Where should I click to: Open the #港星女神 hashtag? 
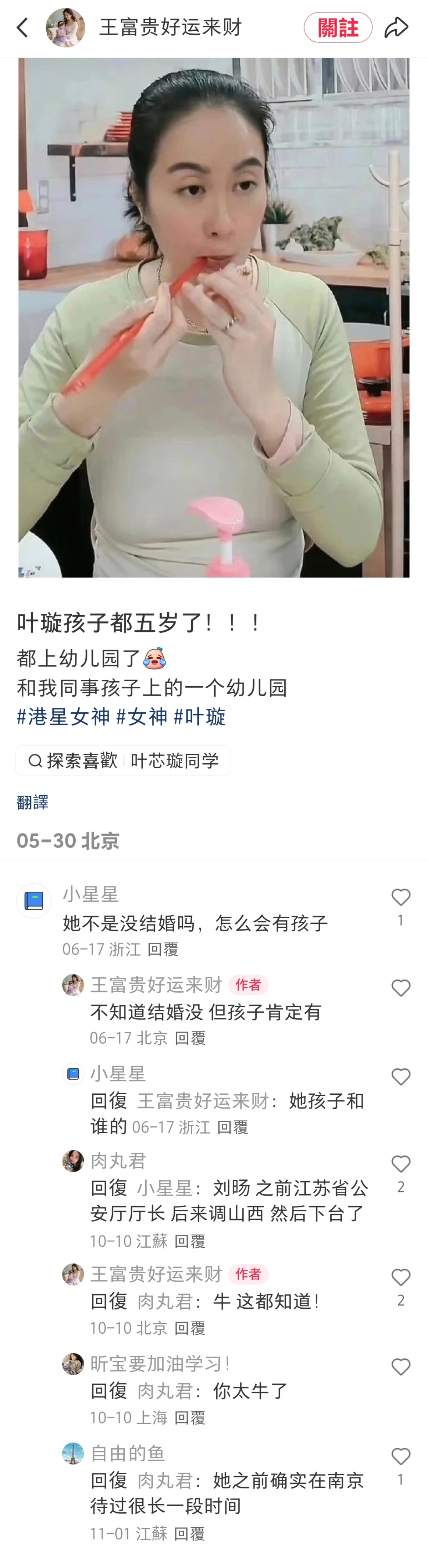(x=63, y=717)
